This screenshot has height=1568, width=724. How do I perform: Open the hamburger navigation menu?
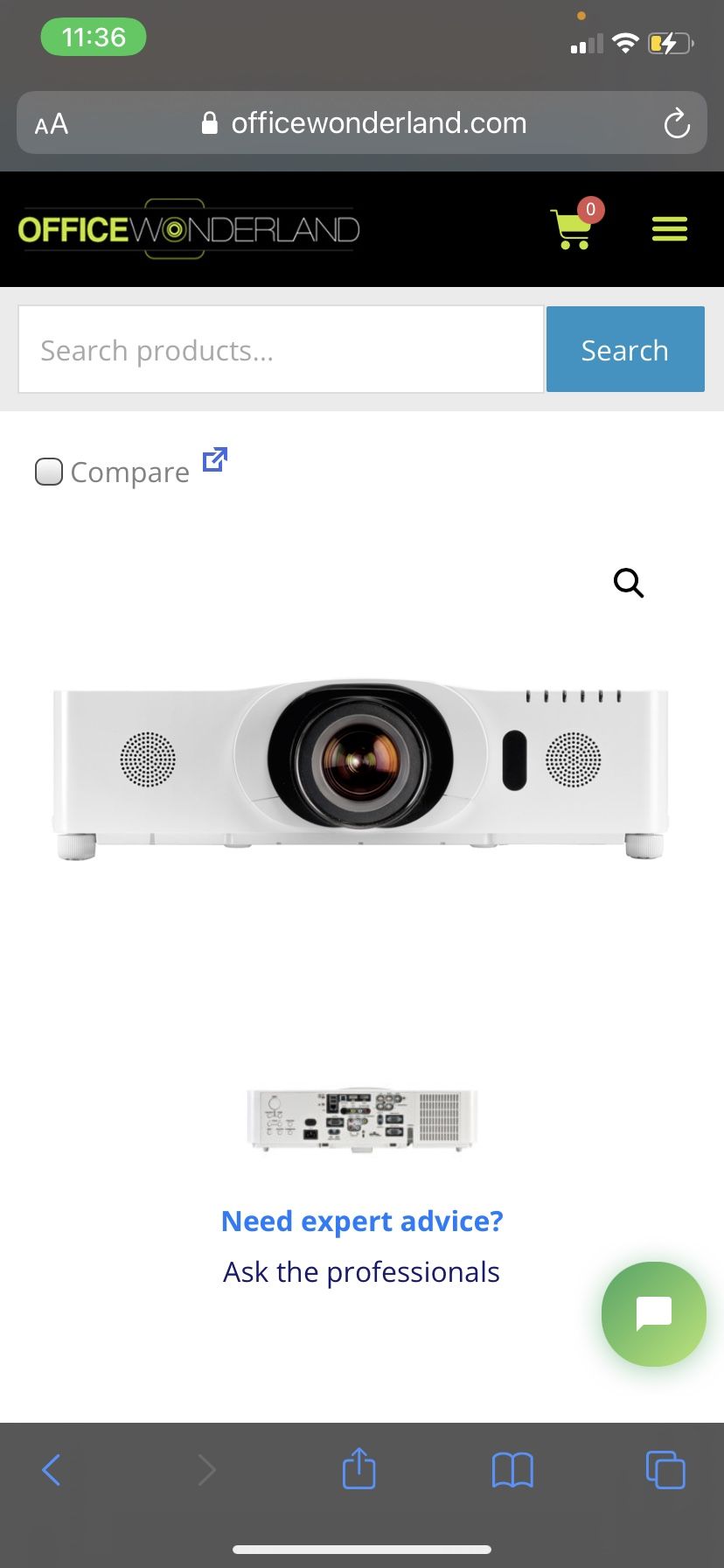click(x=669, y=229)
